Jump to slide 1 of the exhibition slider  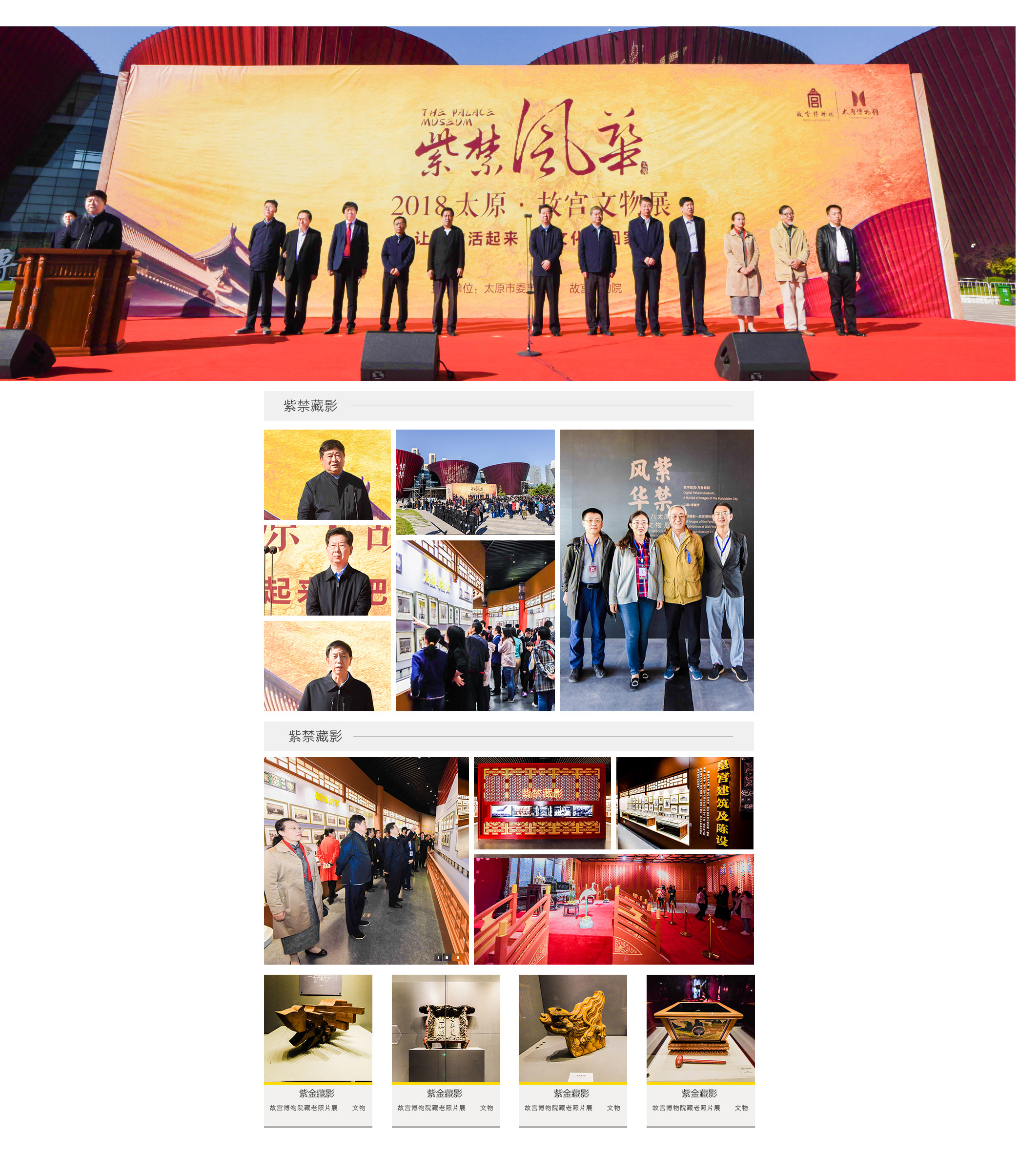tap(438, 957)
